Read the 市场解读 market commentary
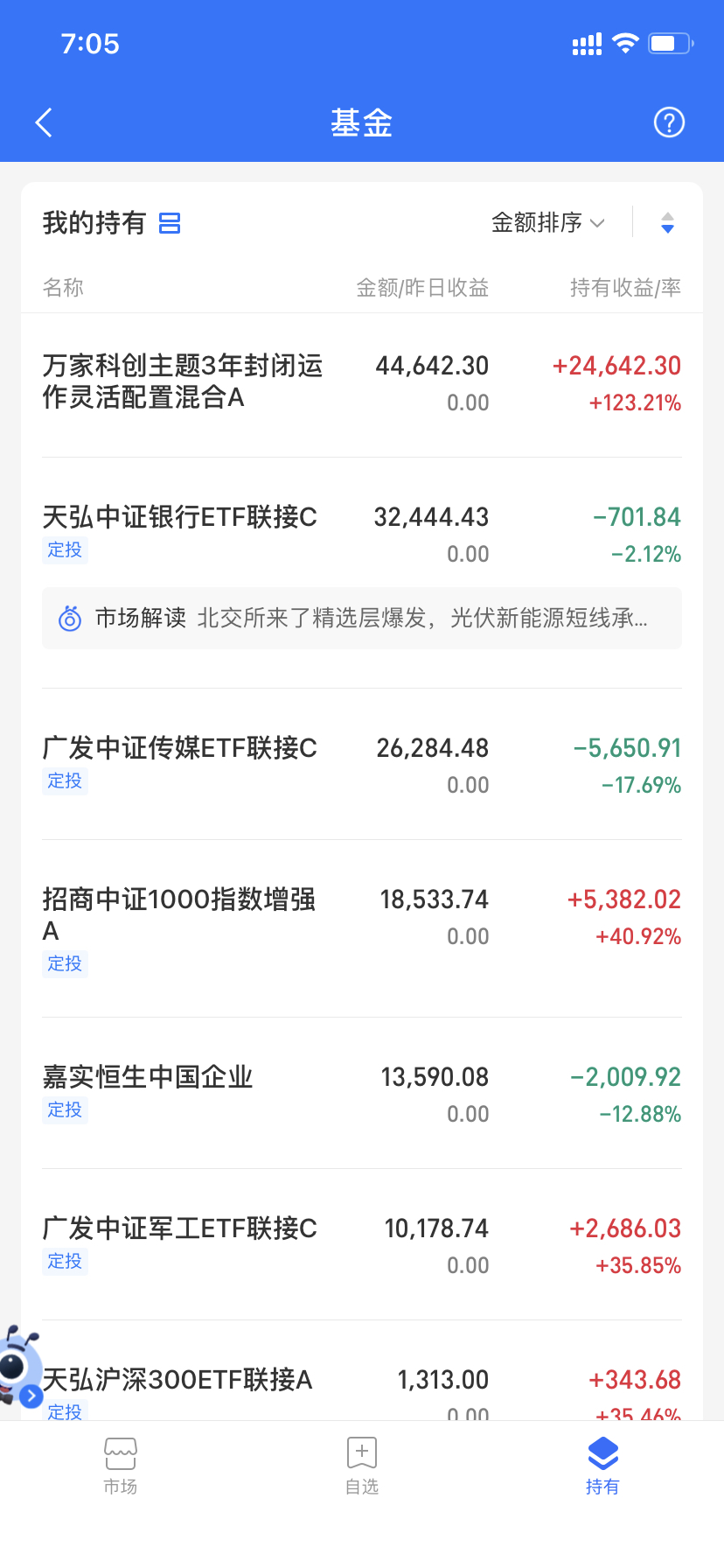This screenshot has width=724, height=1568. pyautogui.click(x=362, y=619)
